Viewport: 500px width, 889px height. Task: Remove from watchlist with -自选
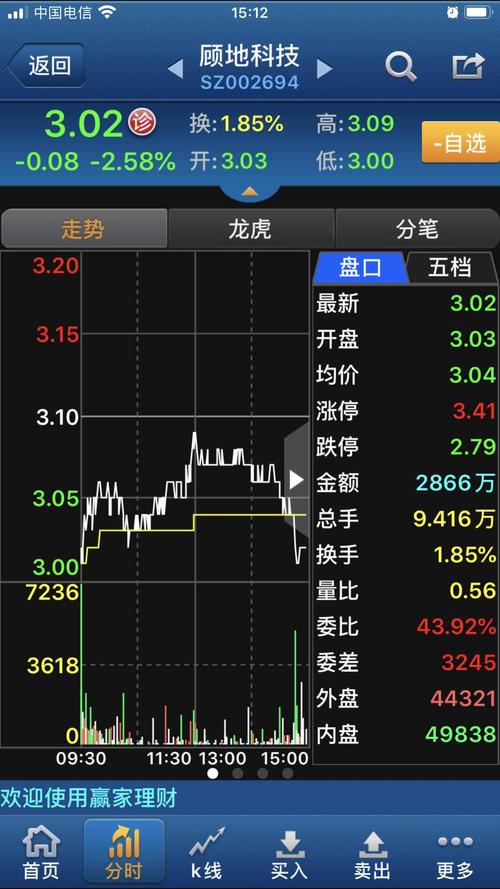point(460,143)
